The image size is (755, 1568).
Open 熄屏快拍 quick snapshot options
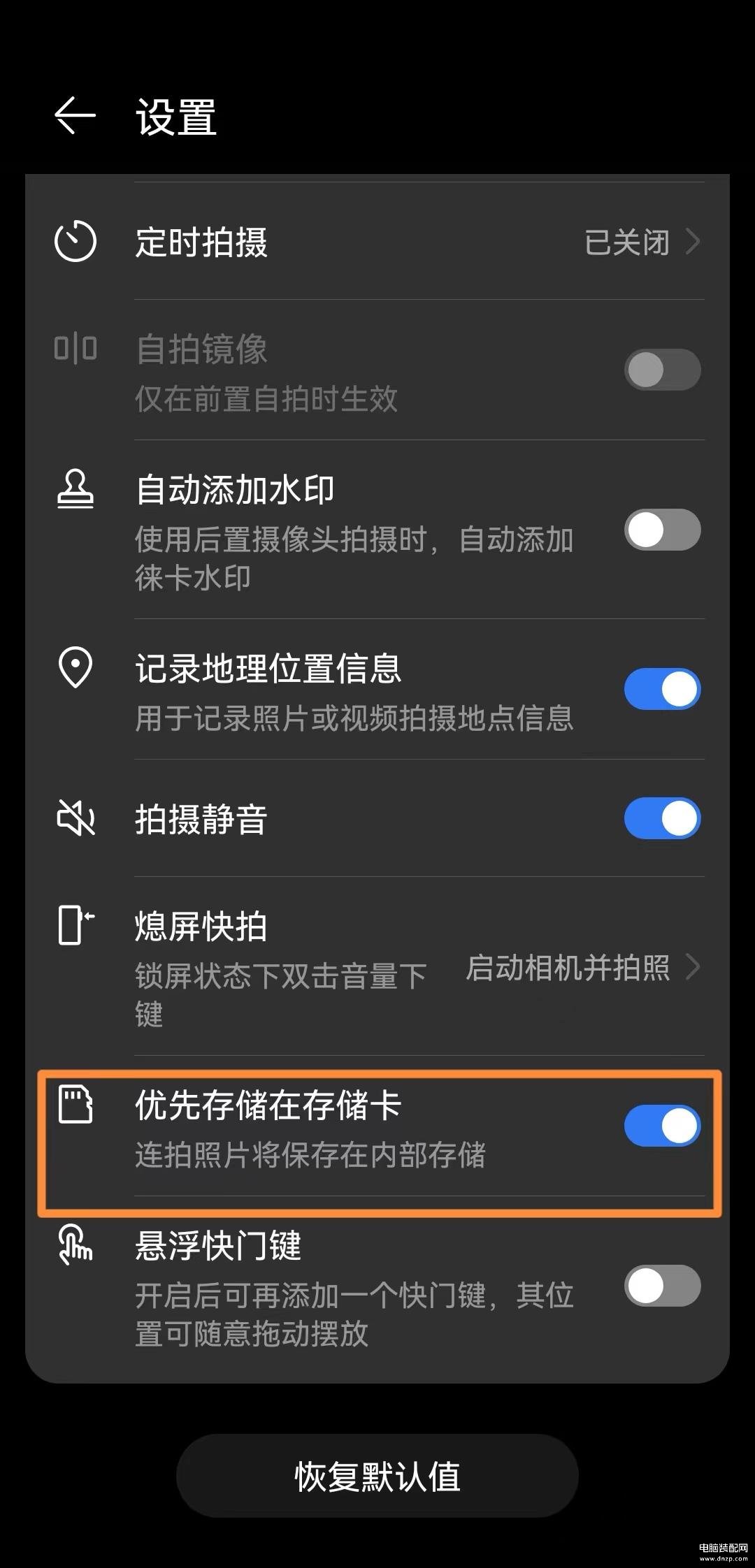377,966
